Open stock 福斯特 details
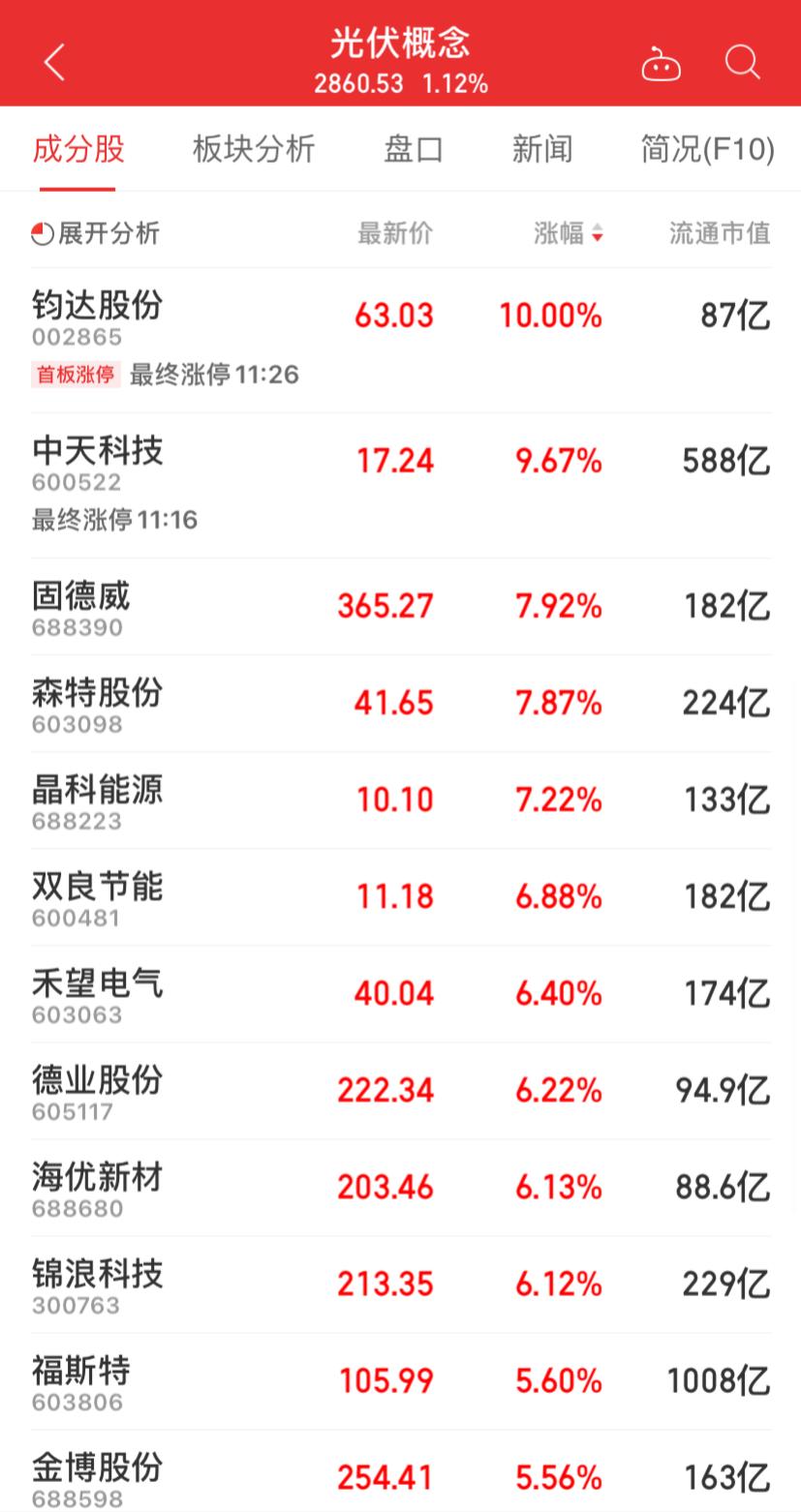Image resolution: width=801 pixels, height=1512 pixels. [401, 1381]
